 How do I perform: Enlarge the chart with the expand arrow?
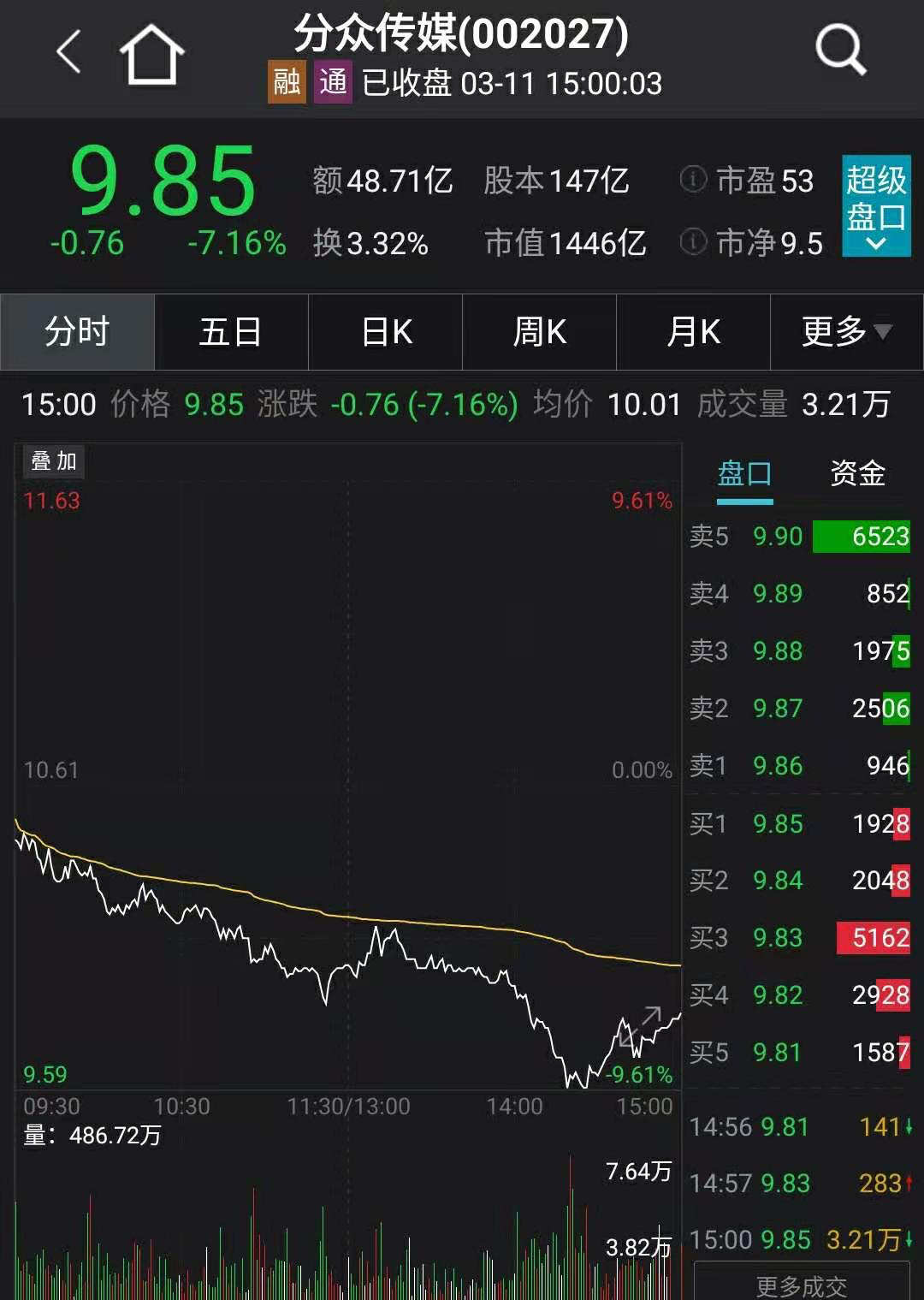641,1026
